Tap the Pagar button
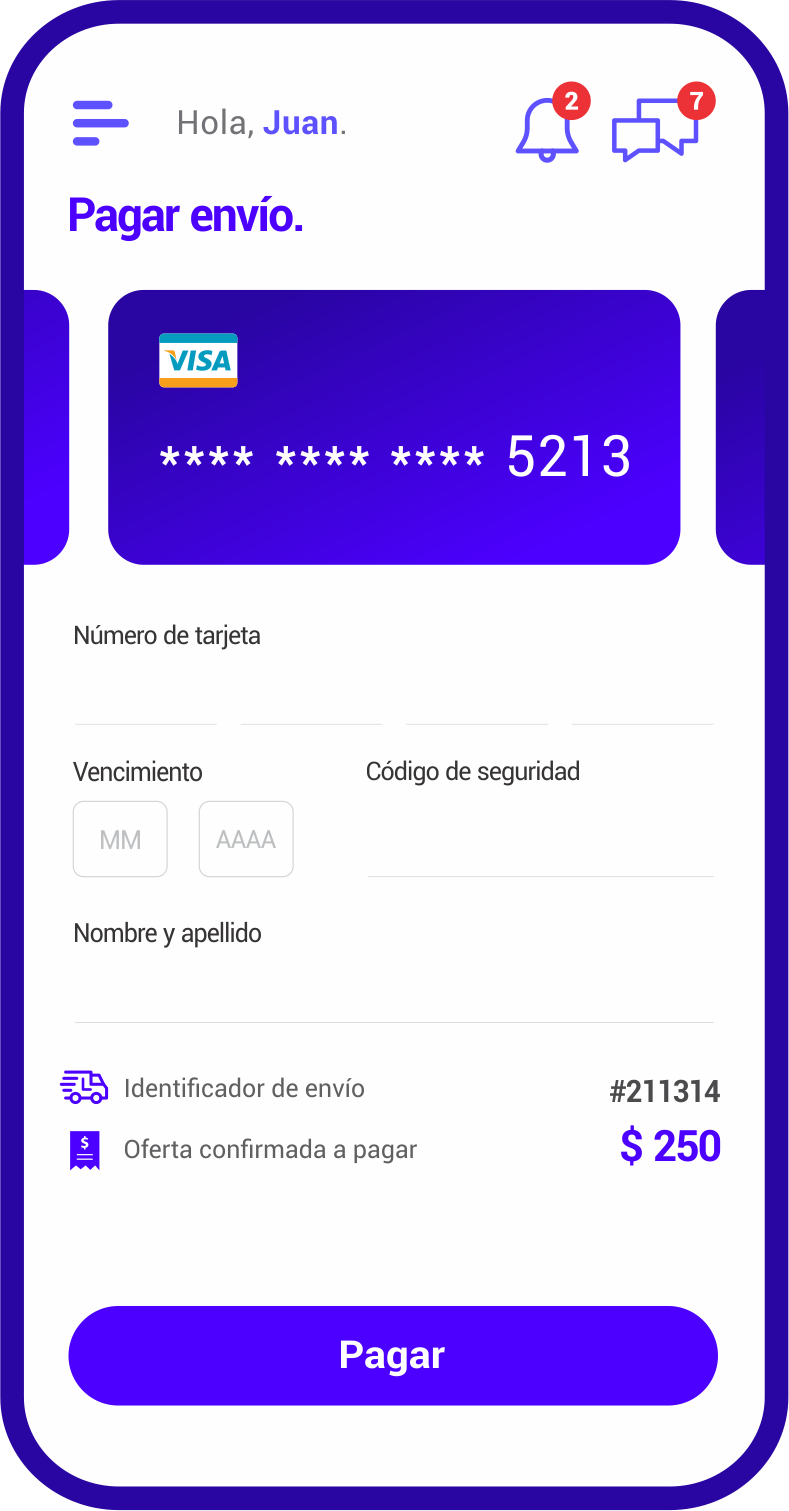 click(x=393, y=1355)
